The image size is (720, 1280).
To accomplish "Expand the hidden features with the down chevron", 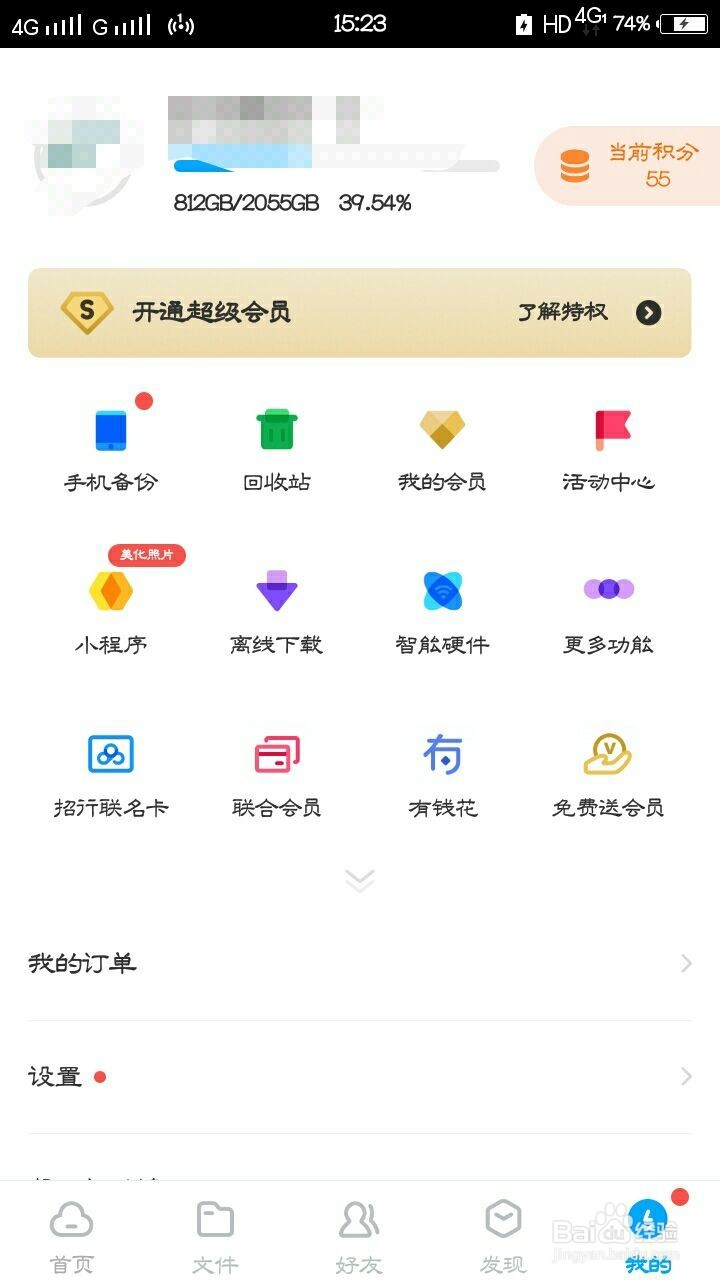I will click(359, 880).
